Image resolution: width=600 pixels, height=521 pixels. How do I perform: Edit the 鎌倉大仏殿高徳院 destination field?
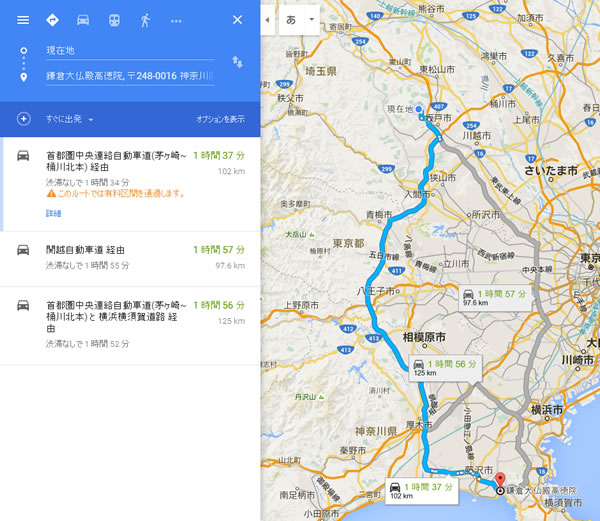(x=128, y=77)
